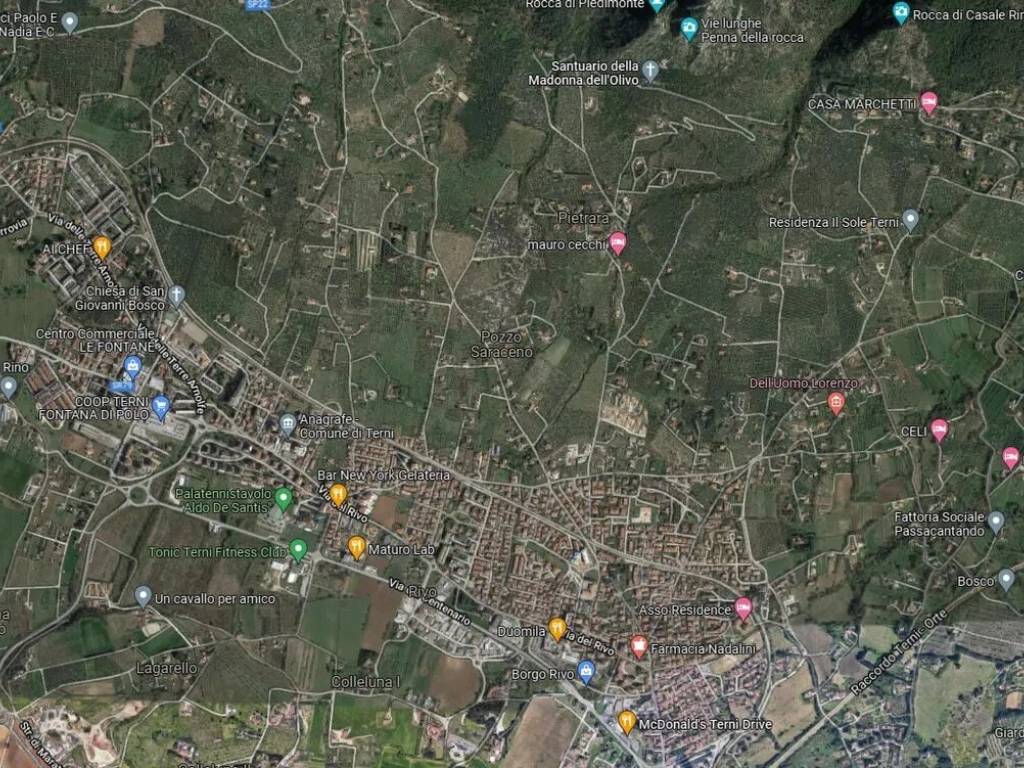Tap the Bar New York Gelateria pin
This screenshot has height=768, width=1024.
(338, 493)
